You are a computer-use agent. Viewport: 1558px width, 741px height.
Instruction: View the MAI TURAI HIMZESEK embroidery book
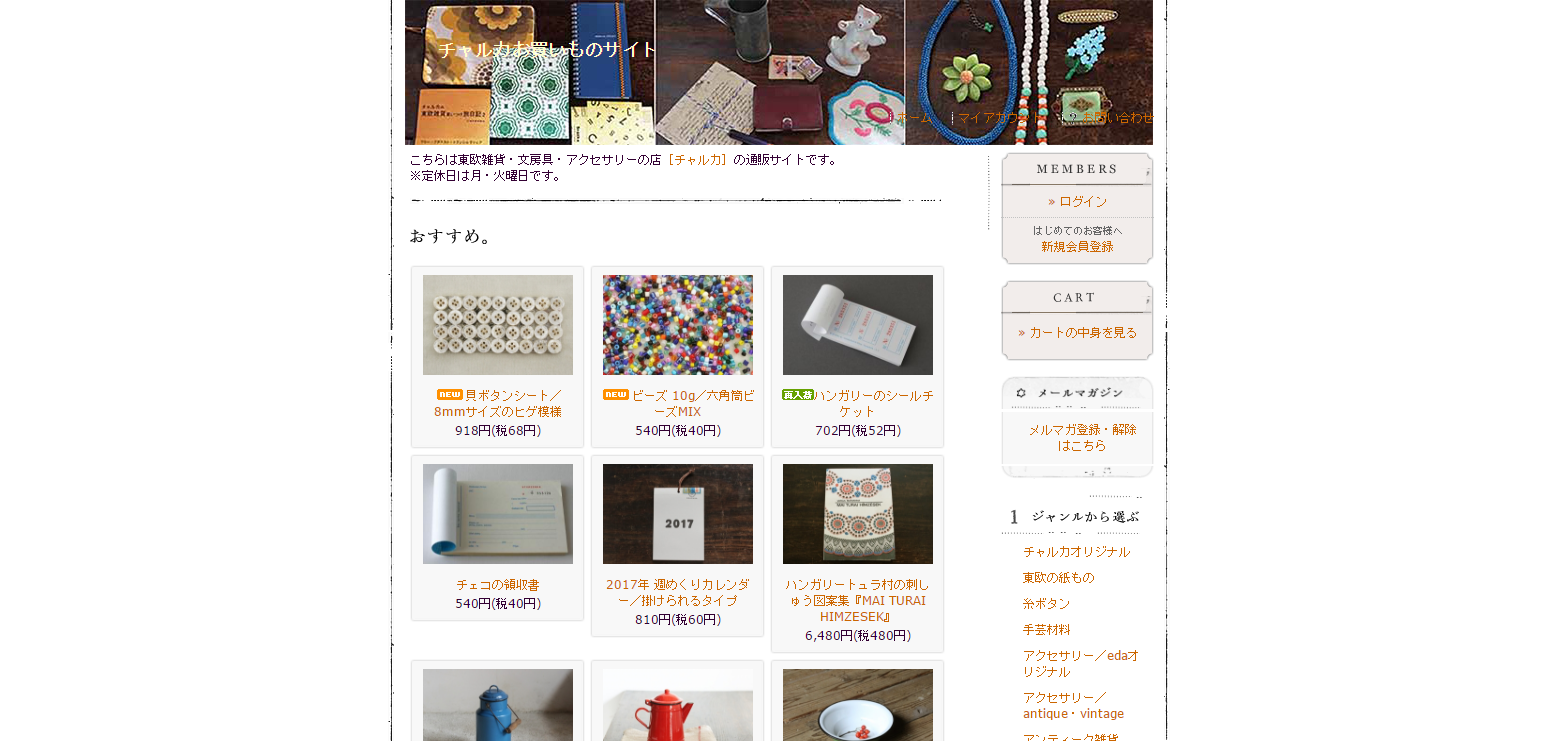point(858,599)
